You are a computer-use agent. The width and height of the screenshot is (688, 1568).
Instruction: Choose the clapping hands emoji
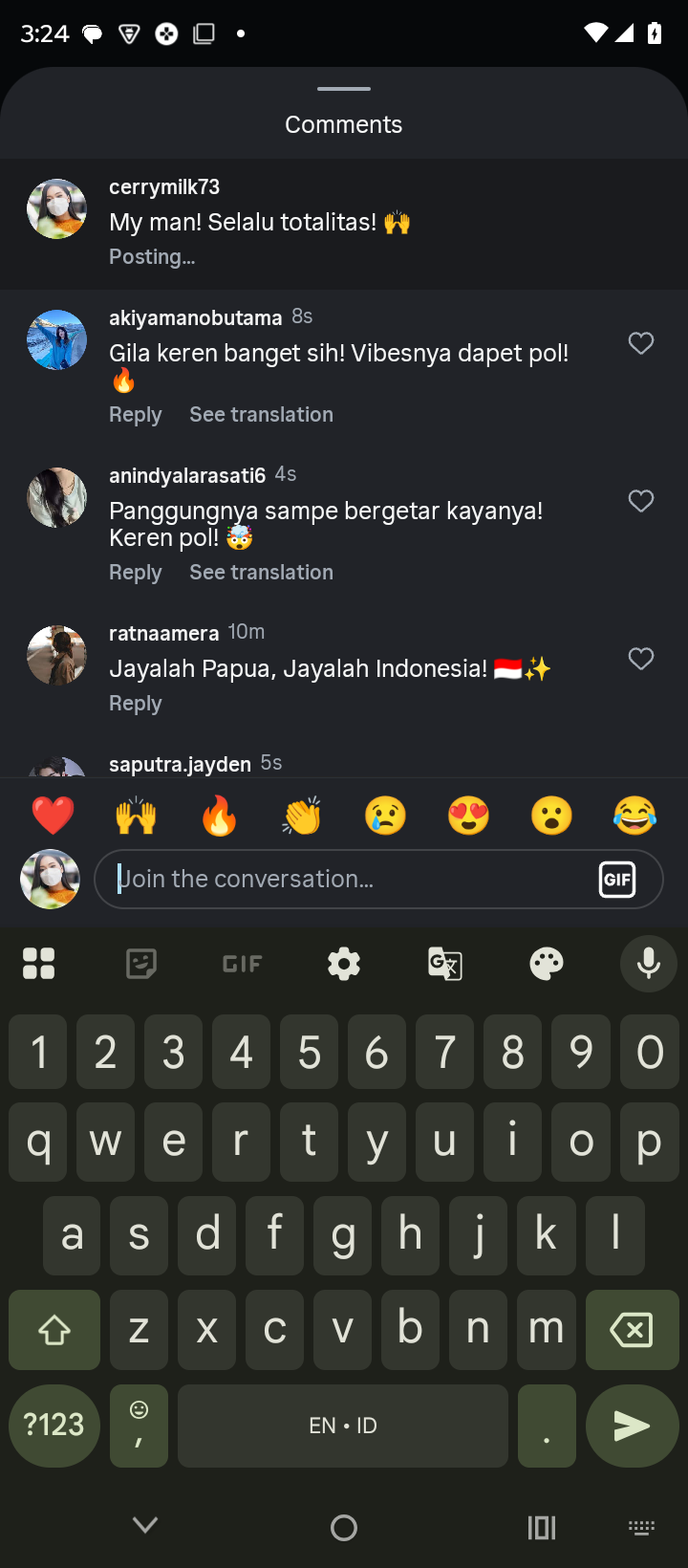[302, 816]
